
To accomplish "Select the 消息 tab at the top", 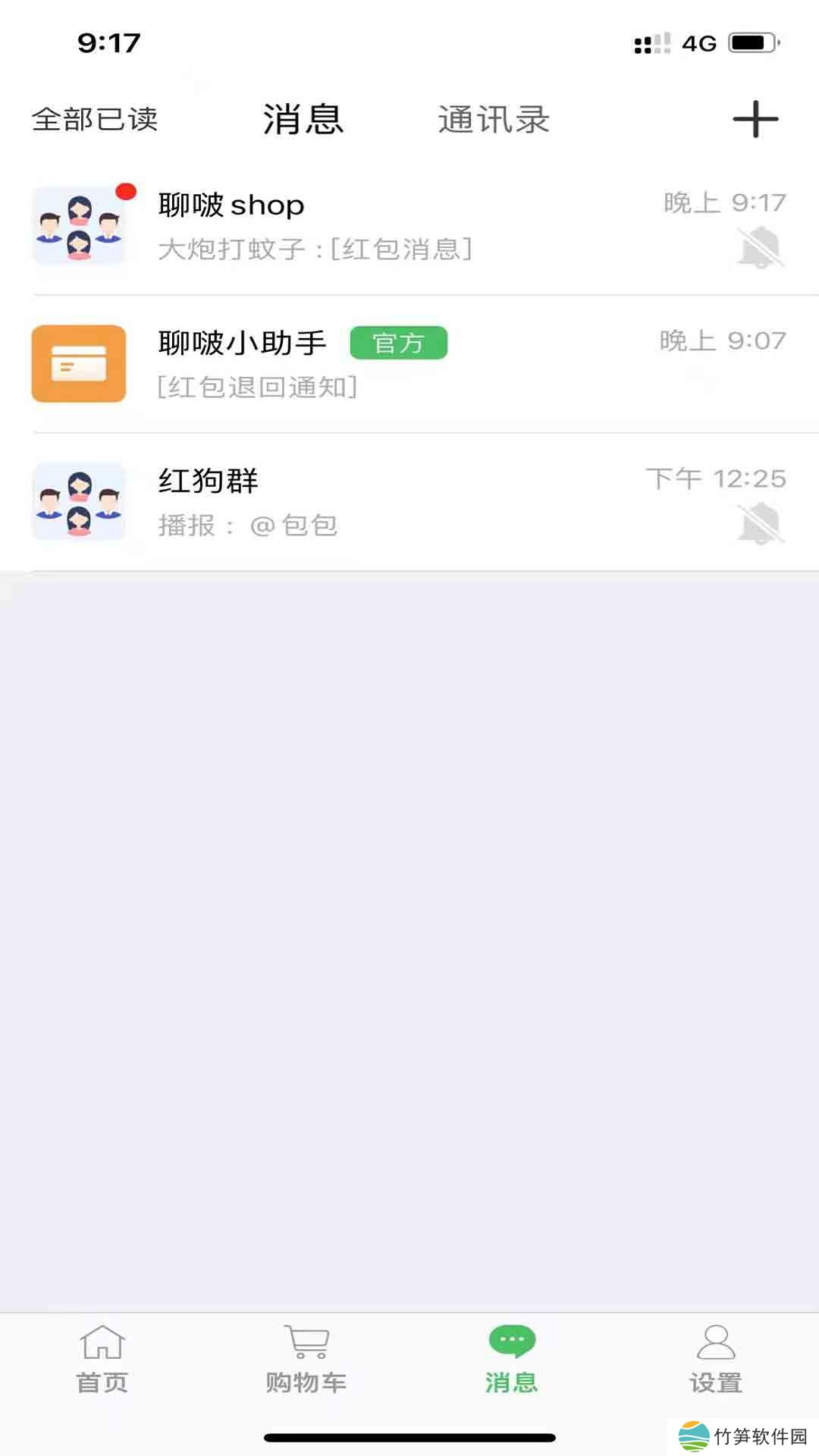I will (x=303, y=119).
